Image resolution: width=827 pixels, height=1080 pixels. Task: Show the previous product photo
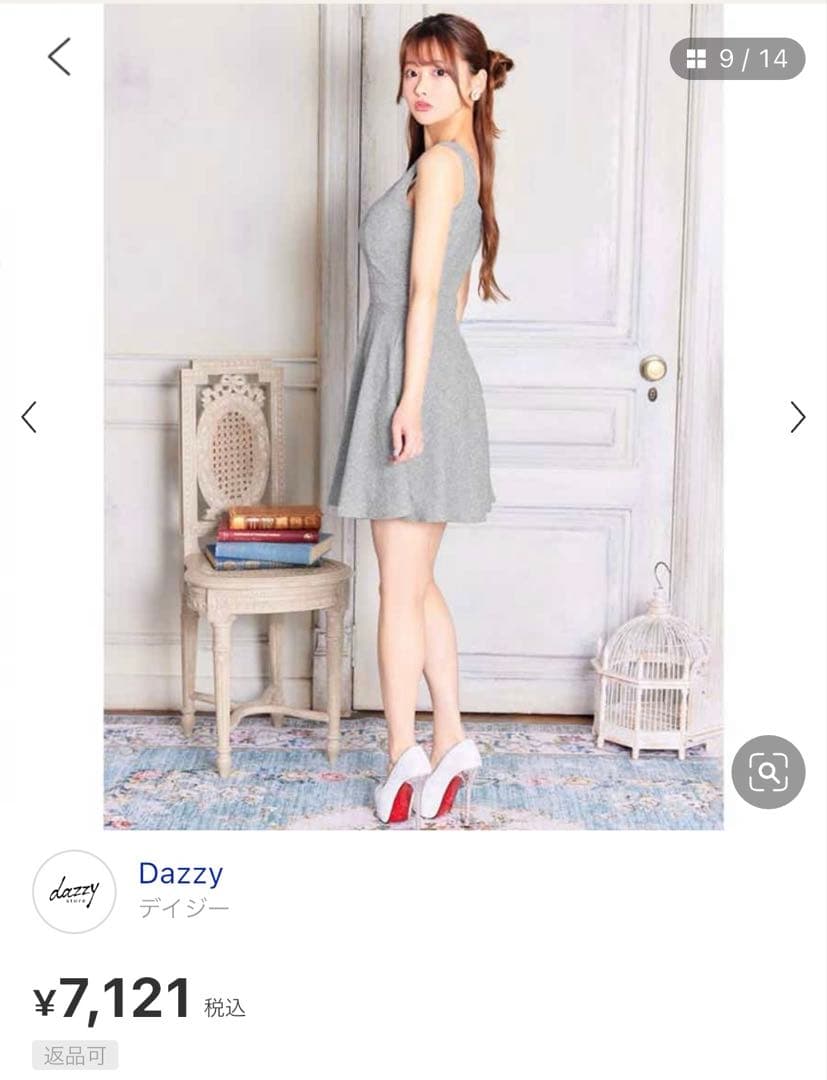click(29, 417)
